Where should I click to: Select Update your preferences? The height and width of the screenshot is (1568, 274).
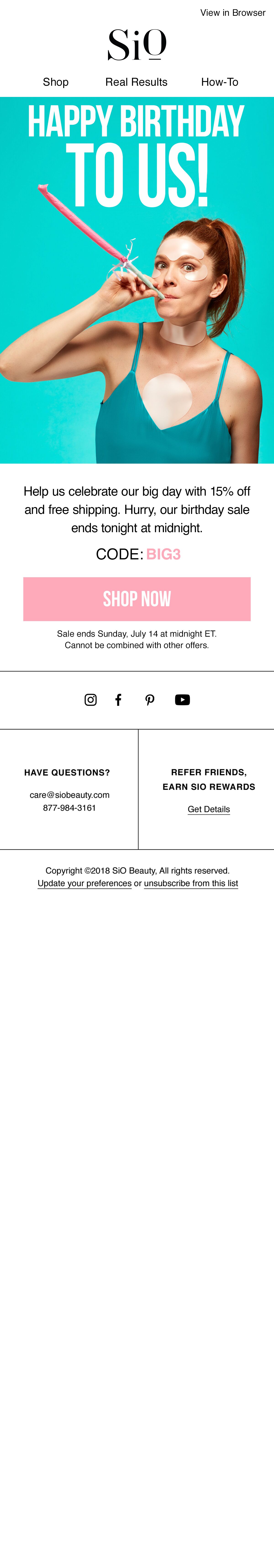coord(84,883)
